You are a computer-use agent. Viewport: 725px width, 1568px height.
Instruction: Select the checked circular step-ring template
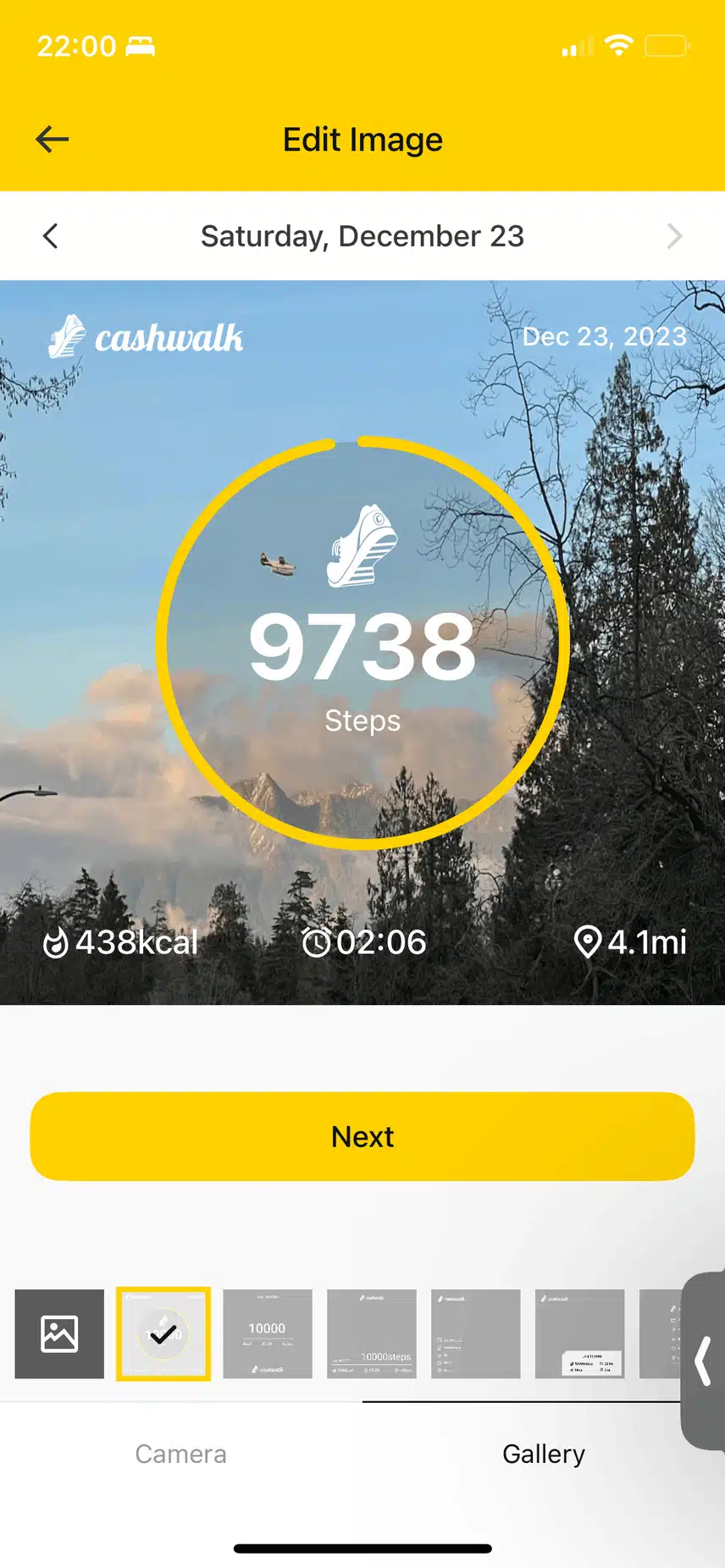click(163, 1333)
